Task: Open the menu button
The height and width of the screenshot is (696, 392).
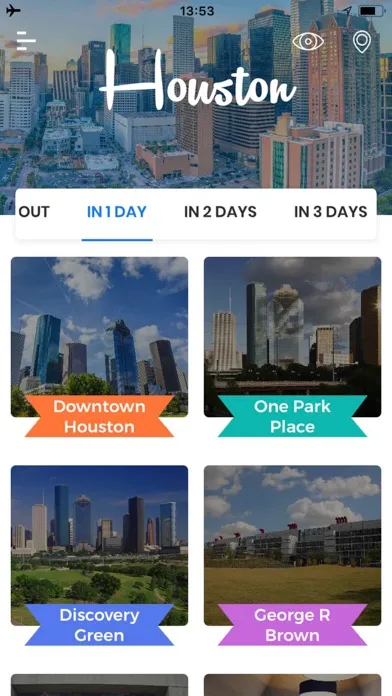Action: pos(26,41)
